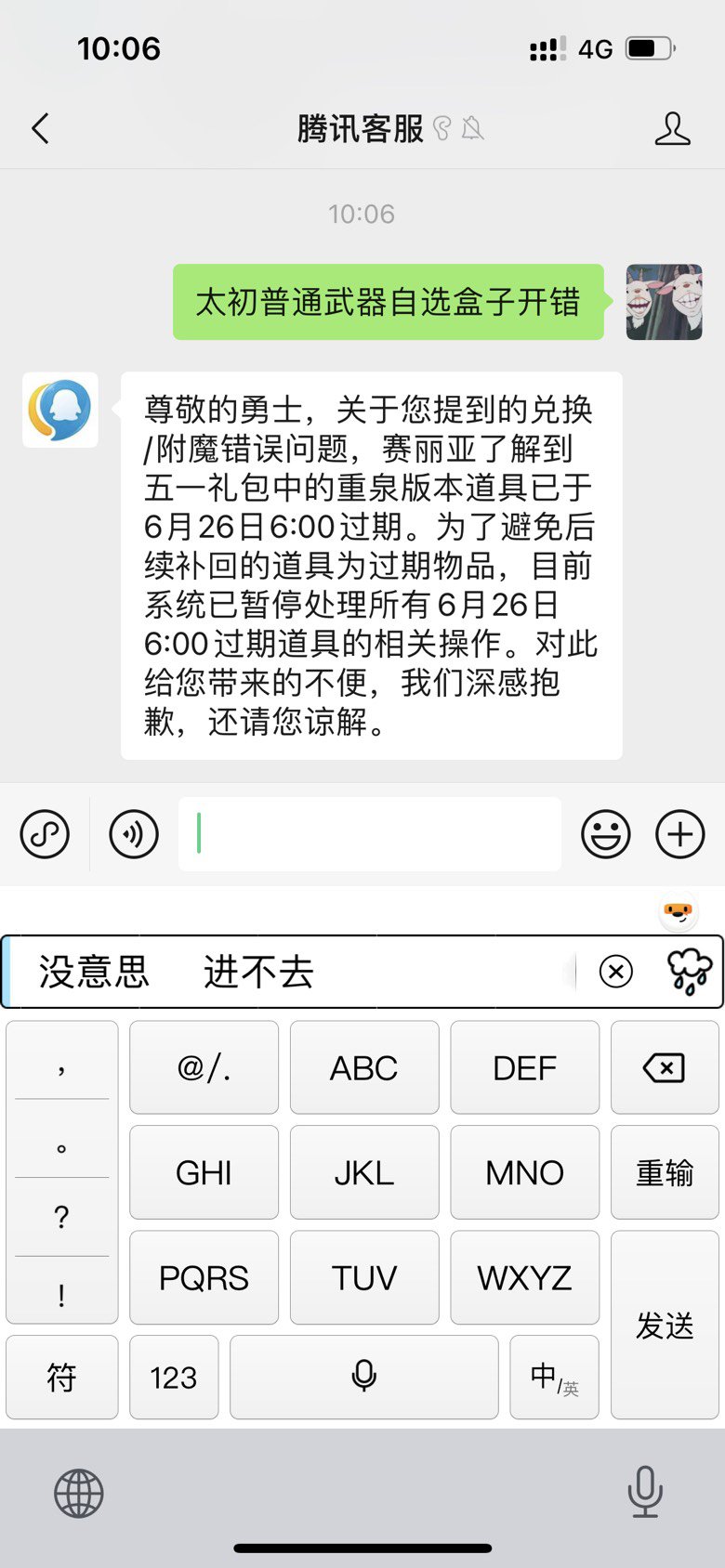This screenshot has width=725, height=1568.
Task: Switch to voice message input
Action: (x=133, y=833)
